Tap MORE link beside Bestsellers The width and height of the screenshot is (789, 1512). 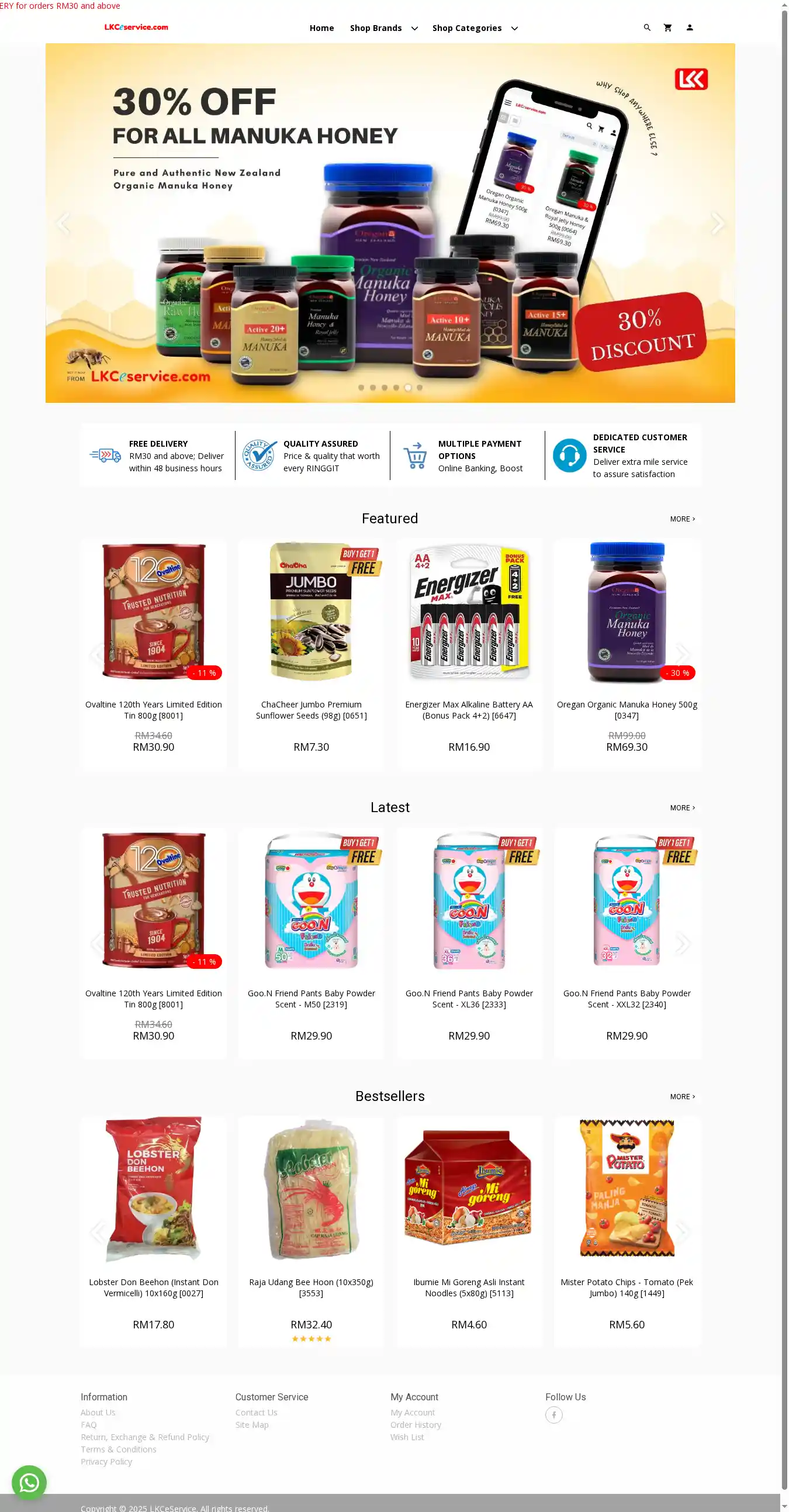point(682,1096)
